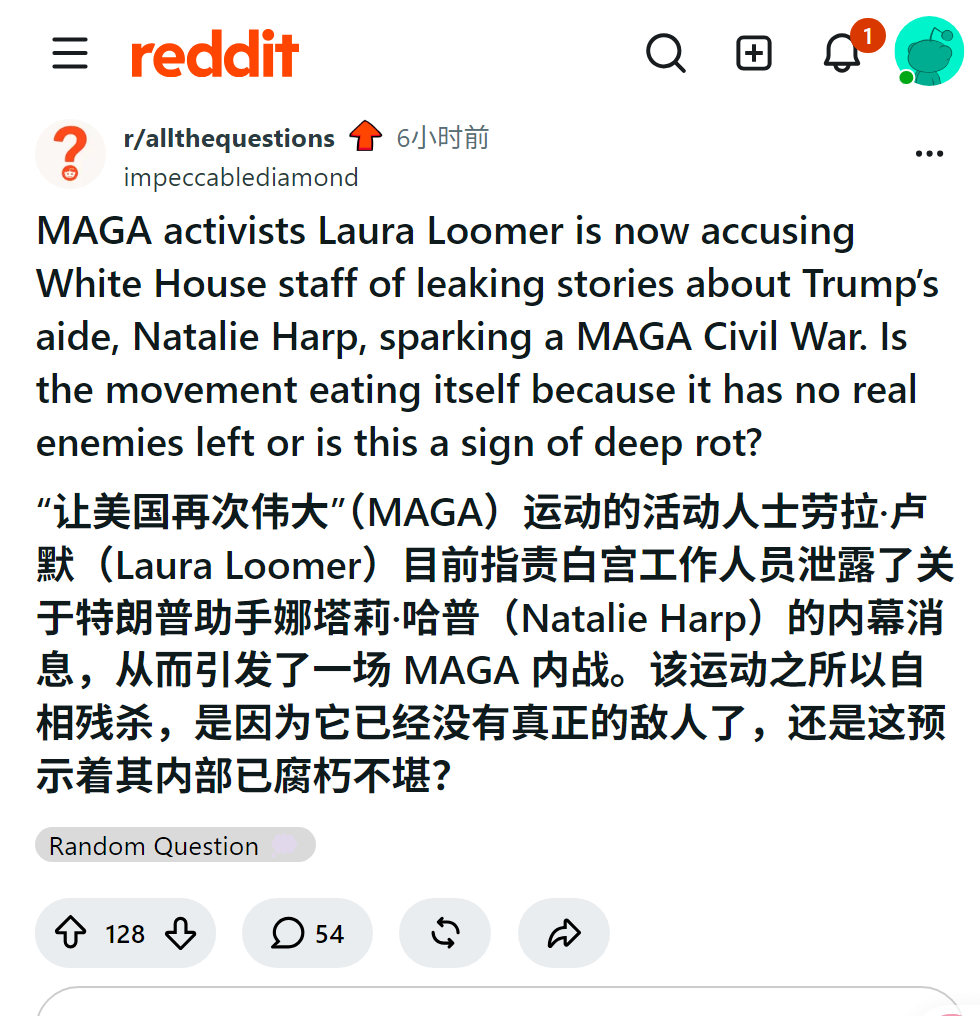The image size is (980, 1016).
Task: Downvote this post
Action: pos(180,933)
